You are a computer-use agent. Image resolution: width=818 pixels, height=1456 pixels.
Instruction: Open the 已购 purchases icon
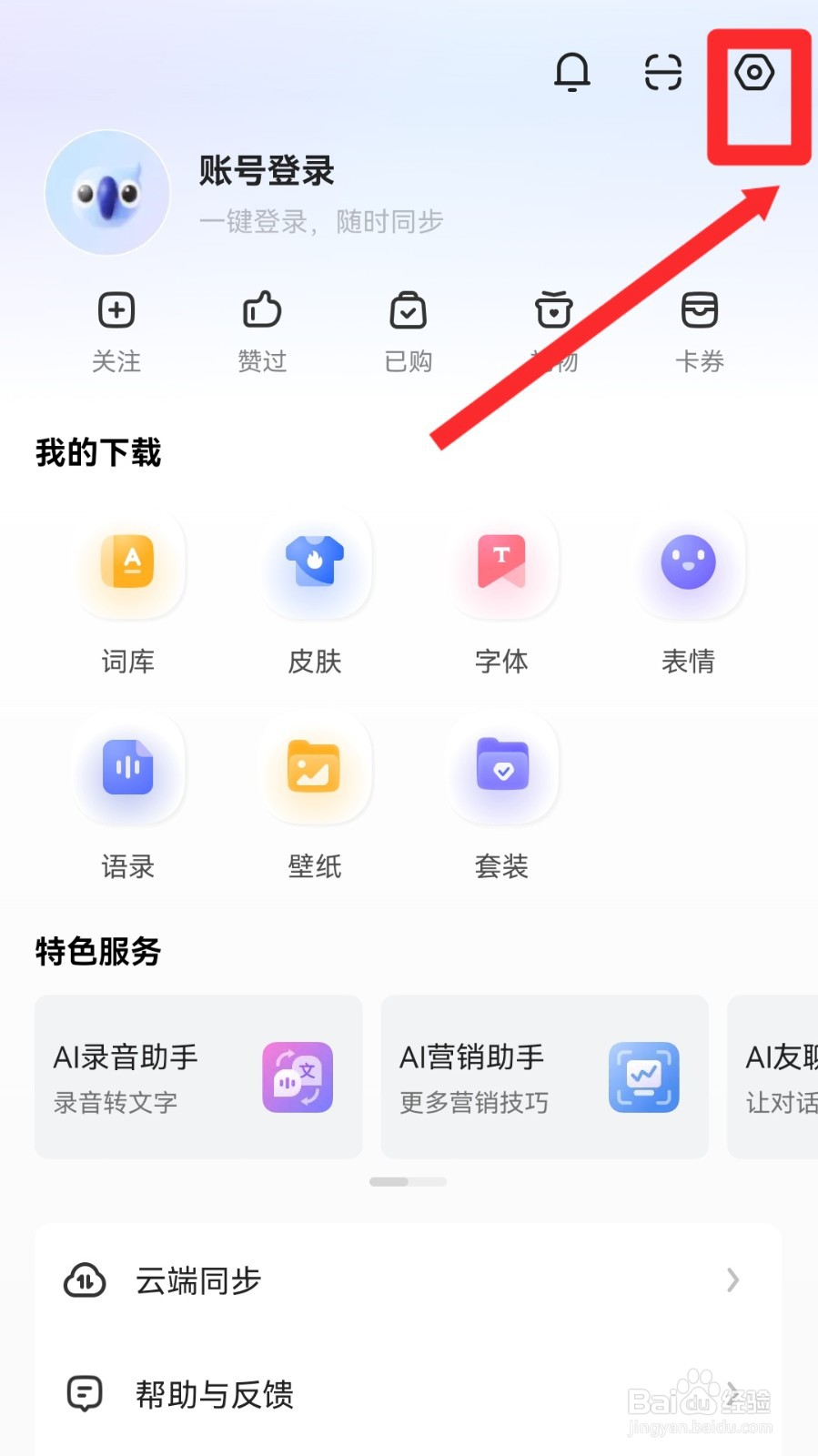(408, 309)
